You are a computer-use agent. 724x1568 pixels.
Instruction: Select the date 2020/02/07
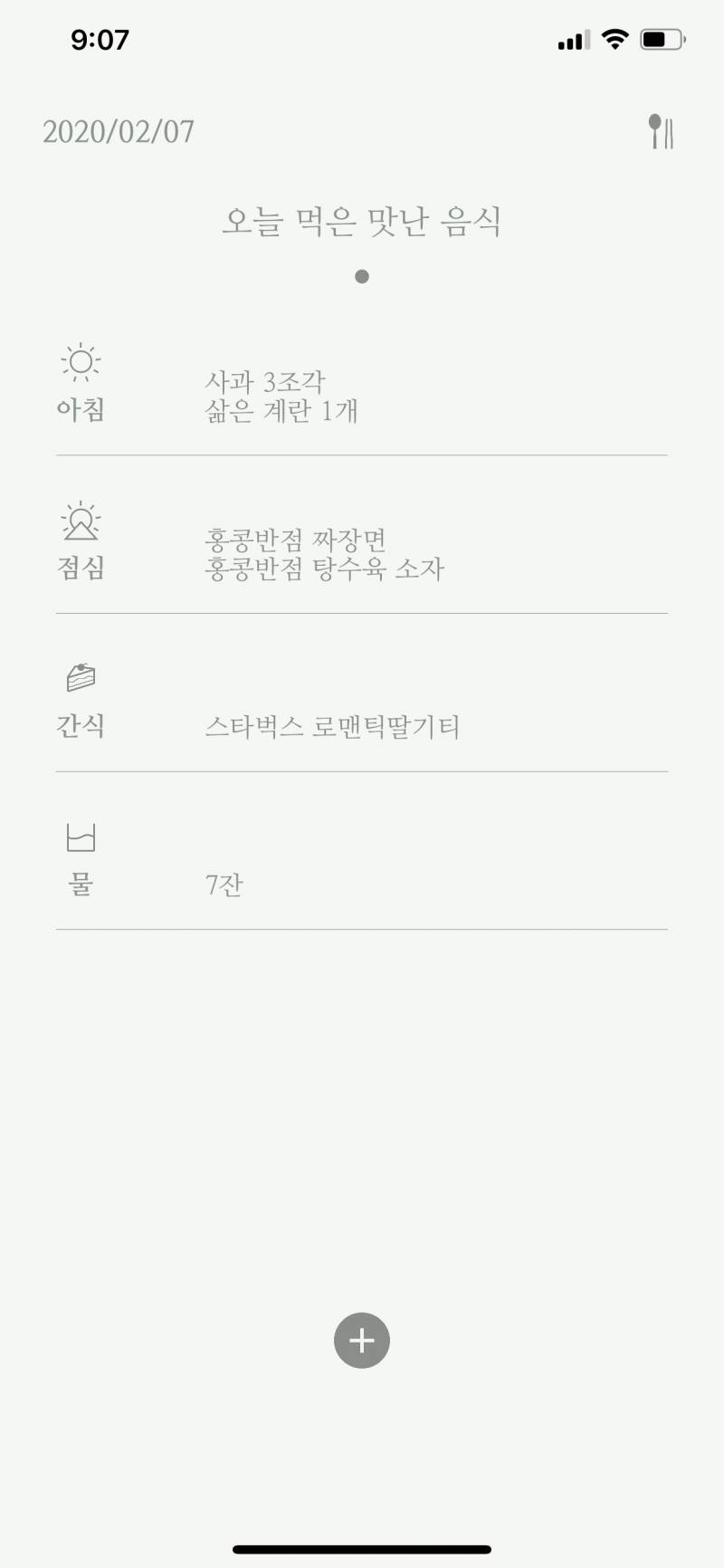coord(119,130)
